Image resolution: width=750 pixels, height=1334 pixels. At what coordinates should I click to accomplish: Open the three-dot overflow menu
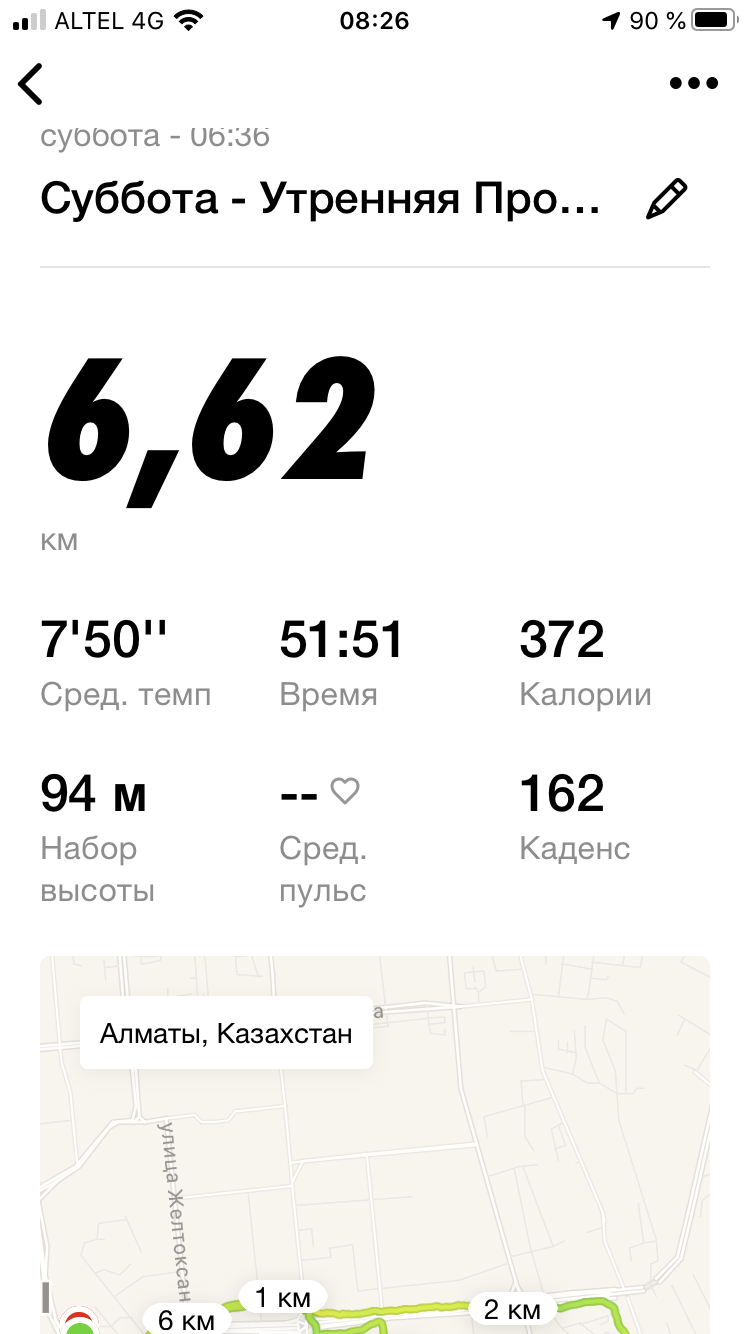pyautogui.click(x=693, y=84)
